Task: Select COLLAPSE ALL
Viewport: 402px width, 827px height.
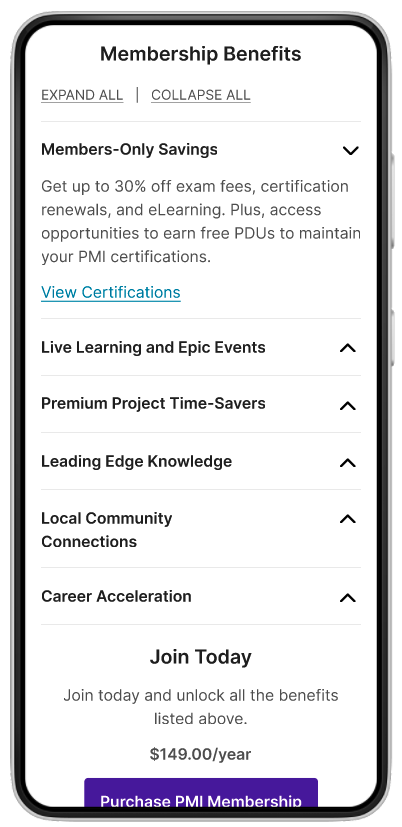Action: tap(200, 95)
